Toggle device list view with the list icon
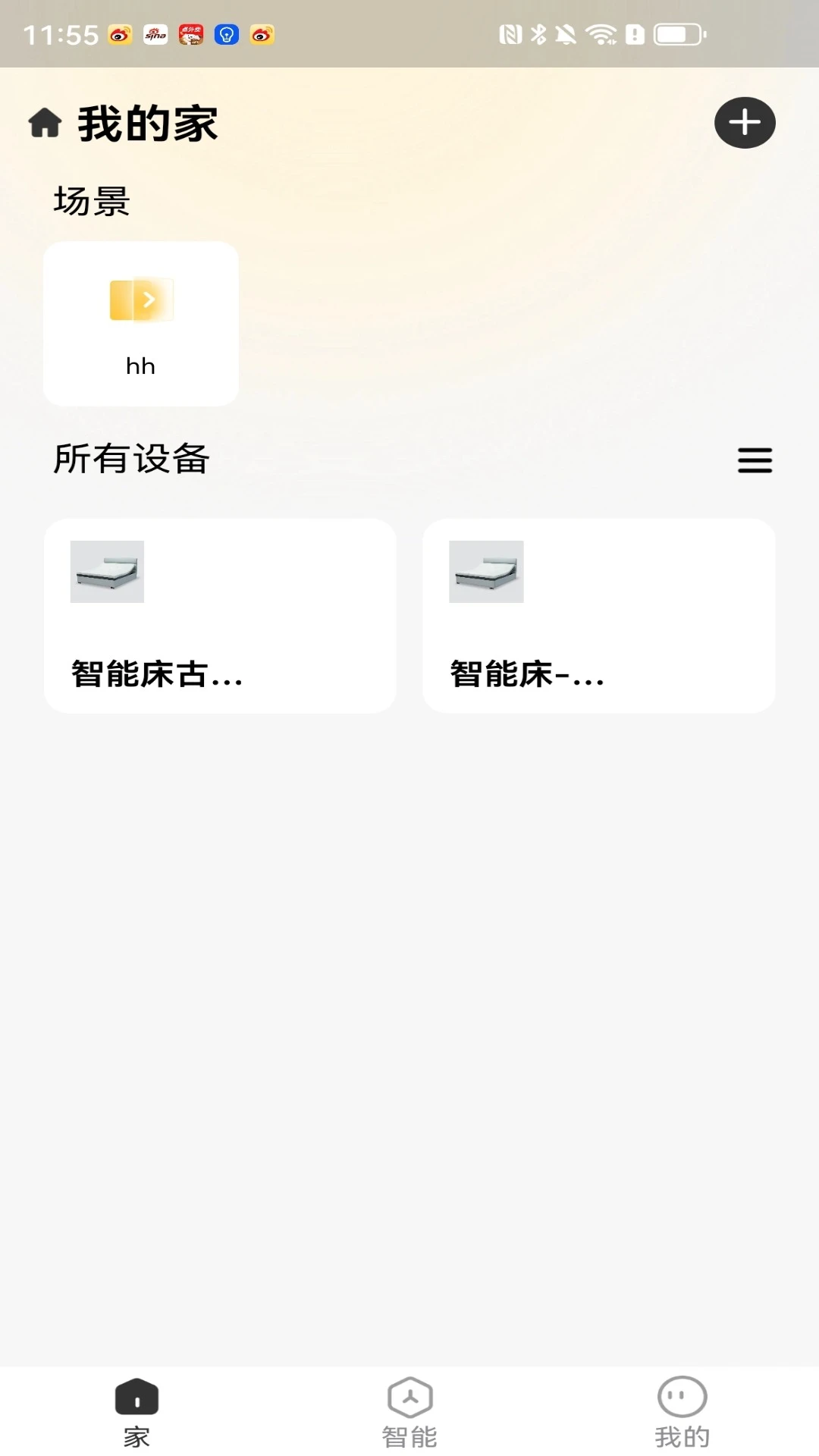The image size is (819, 1456). point(755,460)
